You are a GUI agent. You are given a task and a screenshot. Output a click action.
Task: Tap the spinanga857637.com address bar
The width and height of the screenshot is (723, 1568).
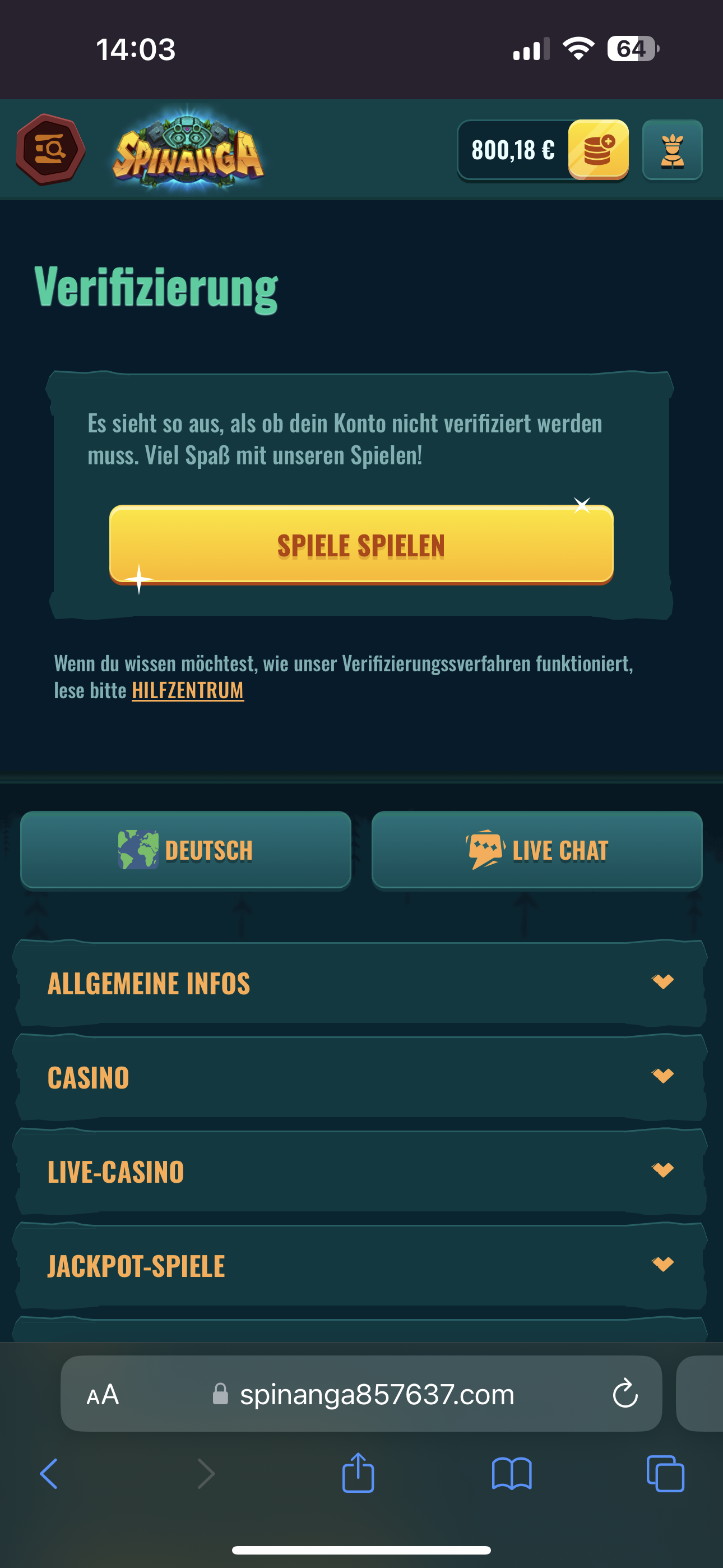coord(376,1394)
